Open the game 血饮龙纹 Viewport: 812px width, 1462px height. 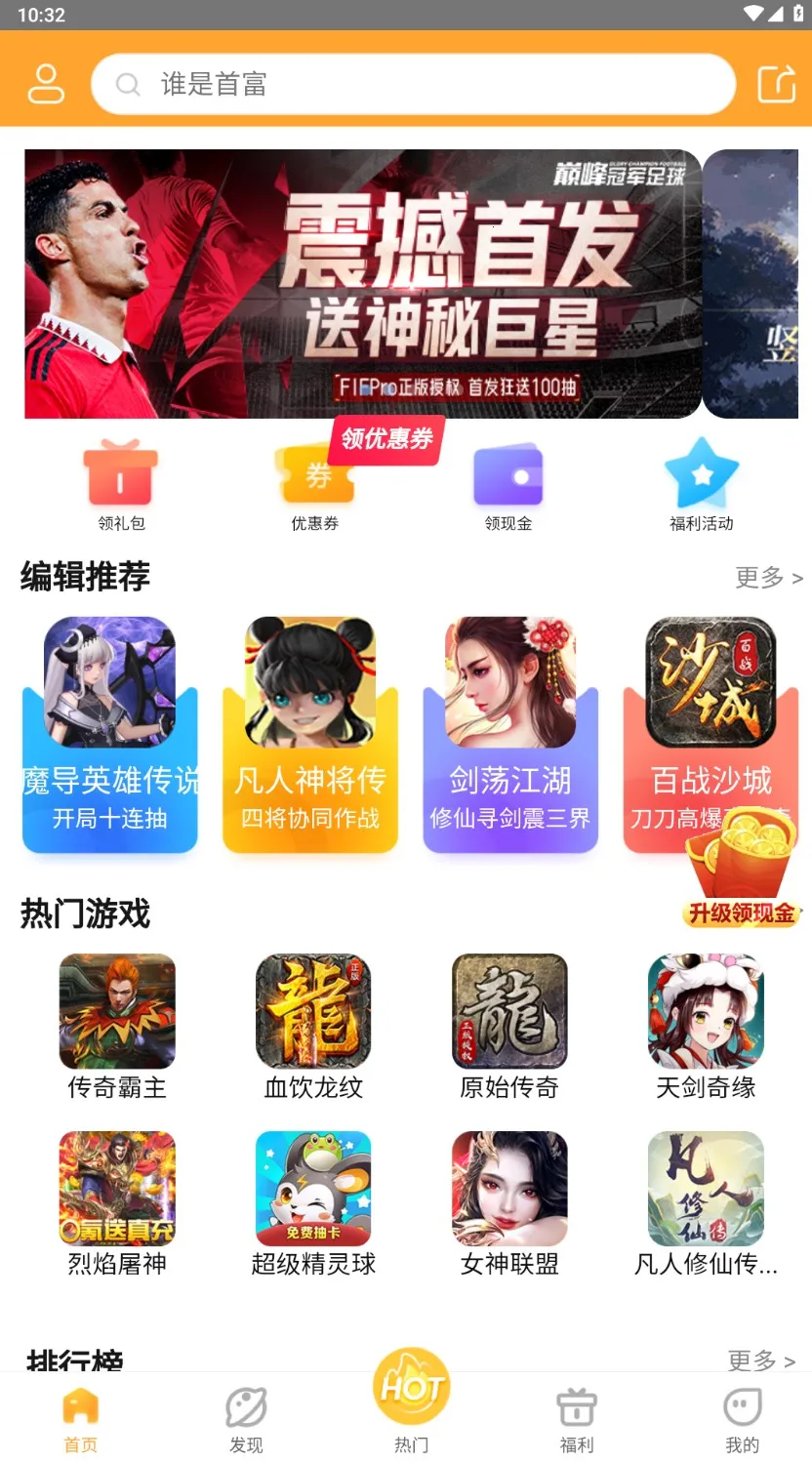click(313, 1026)
